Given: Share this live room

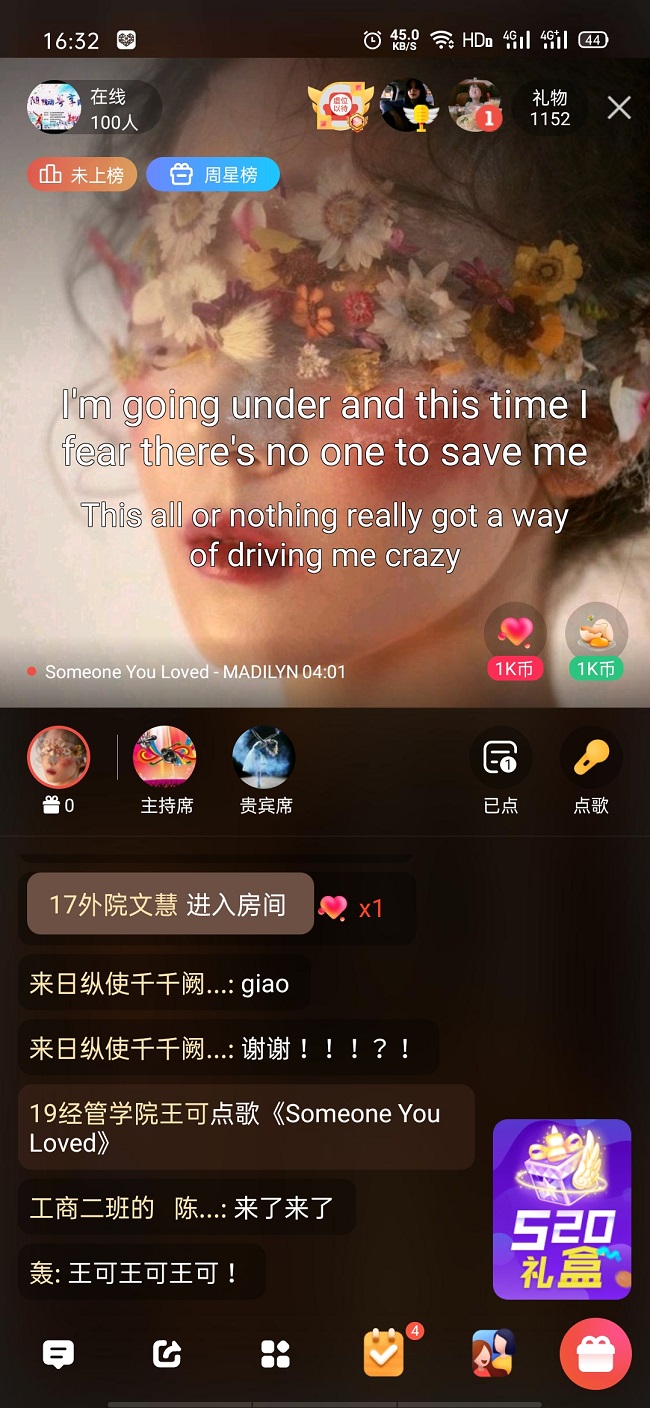Looking at the screenshot, I should 166,1354.
